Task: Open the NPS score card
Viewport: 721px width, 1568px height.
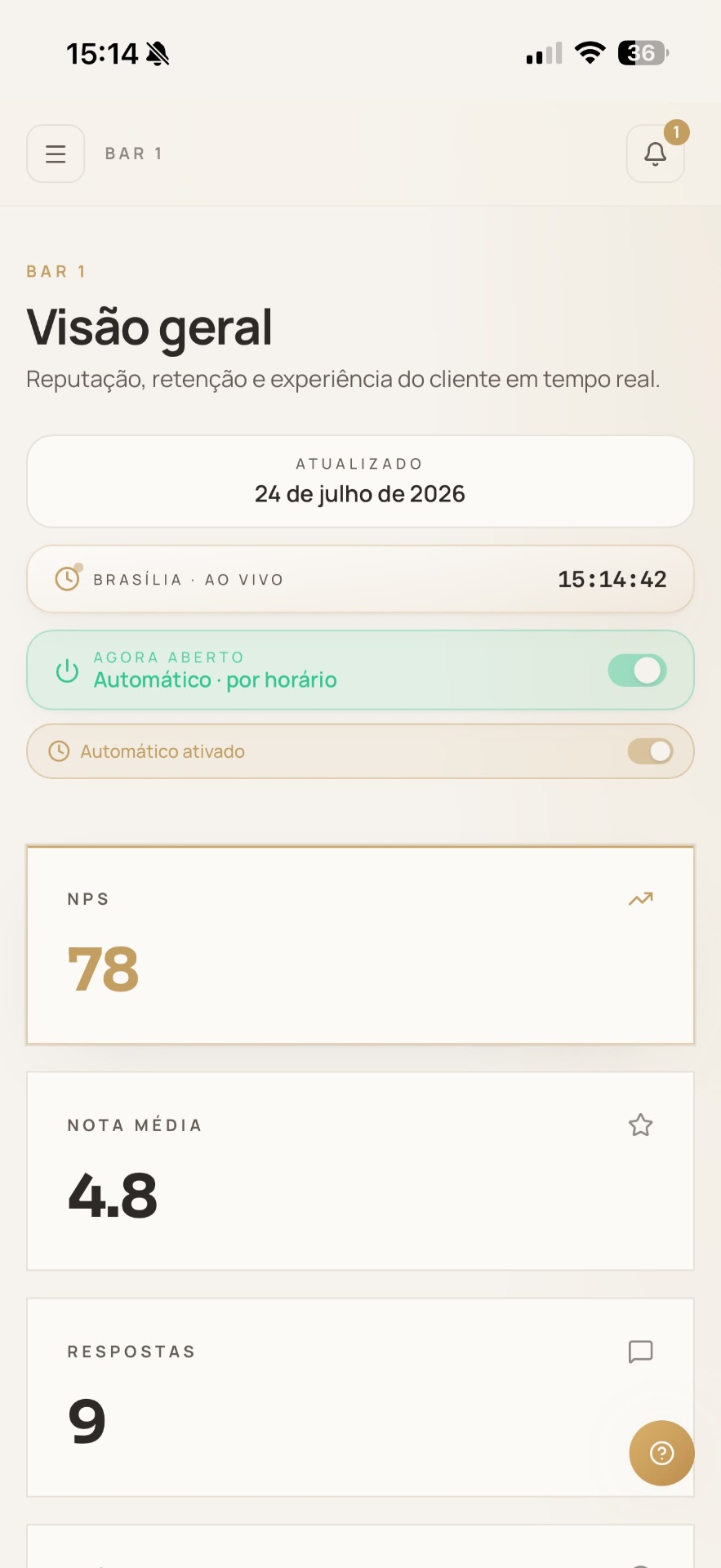Action: (x=360, y=945)
